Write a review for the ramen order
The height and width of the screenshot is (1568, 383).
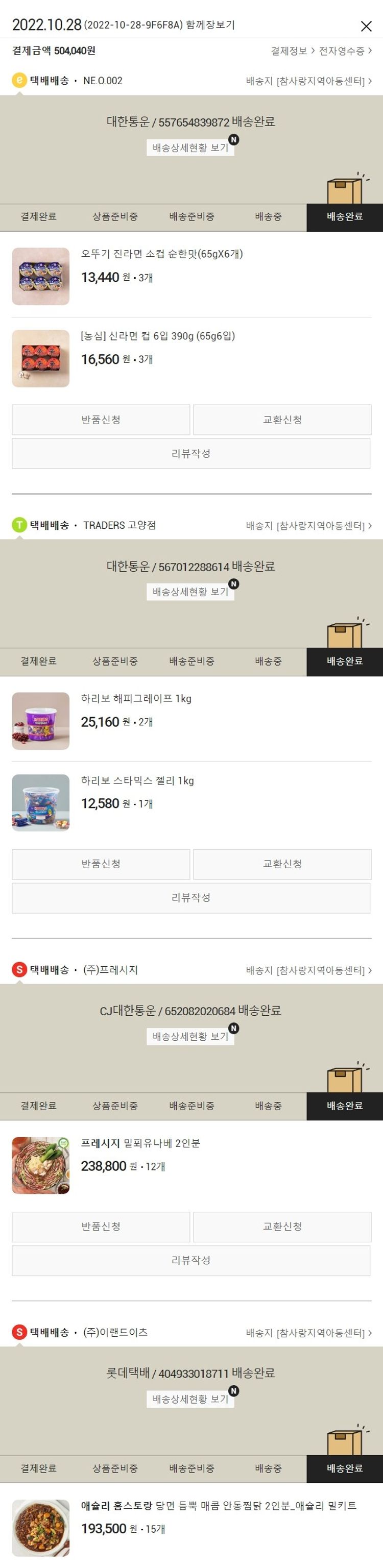pos(191,453)
